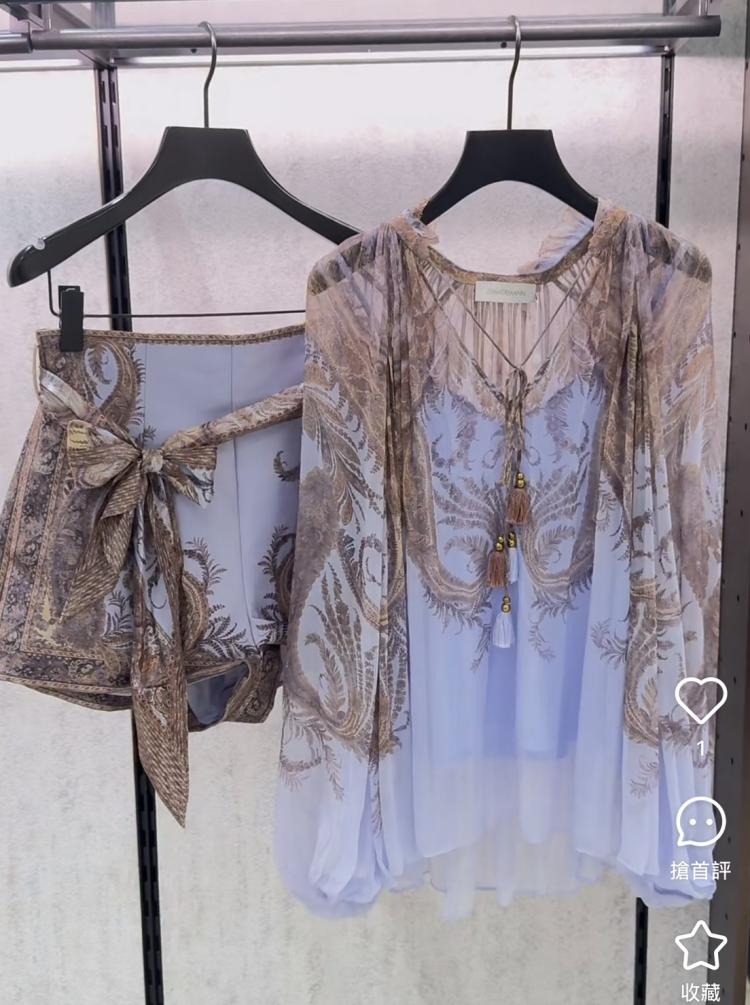The width and height of the screenshot is (750, 1005).
Task: Like this video with the heart icon
Action: tap(700, 700)
